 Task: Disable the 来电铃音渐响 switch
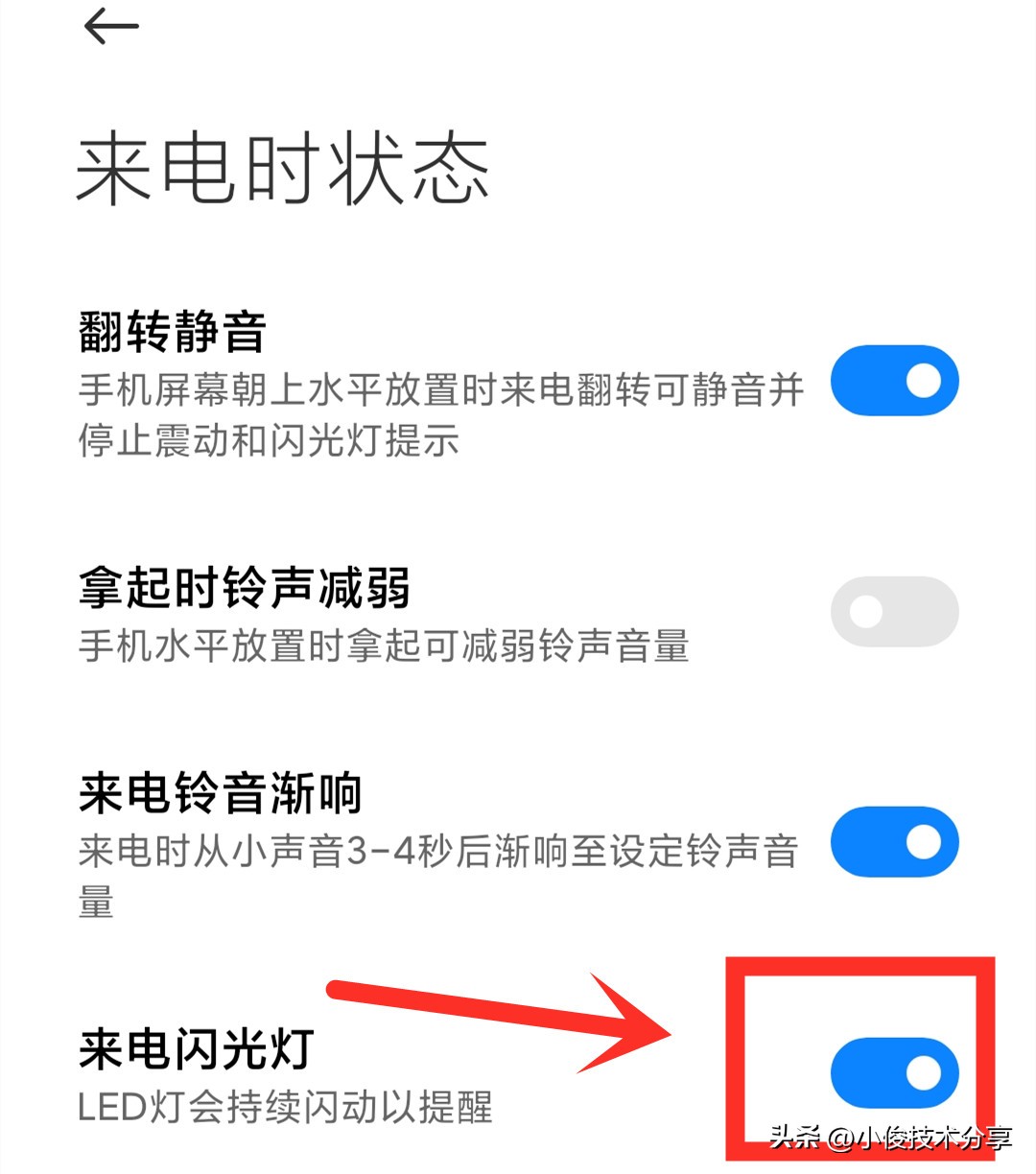(x=894, y=842)
